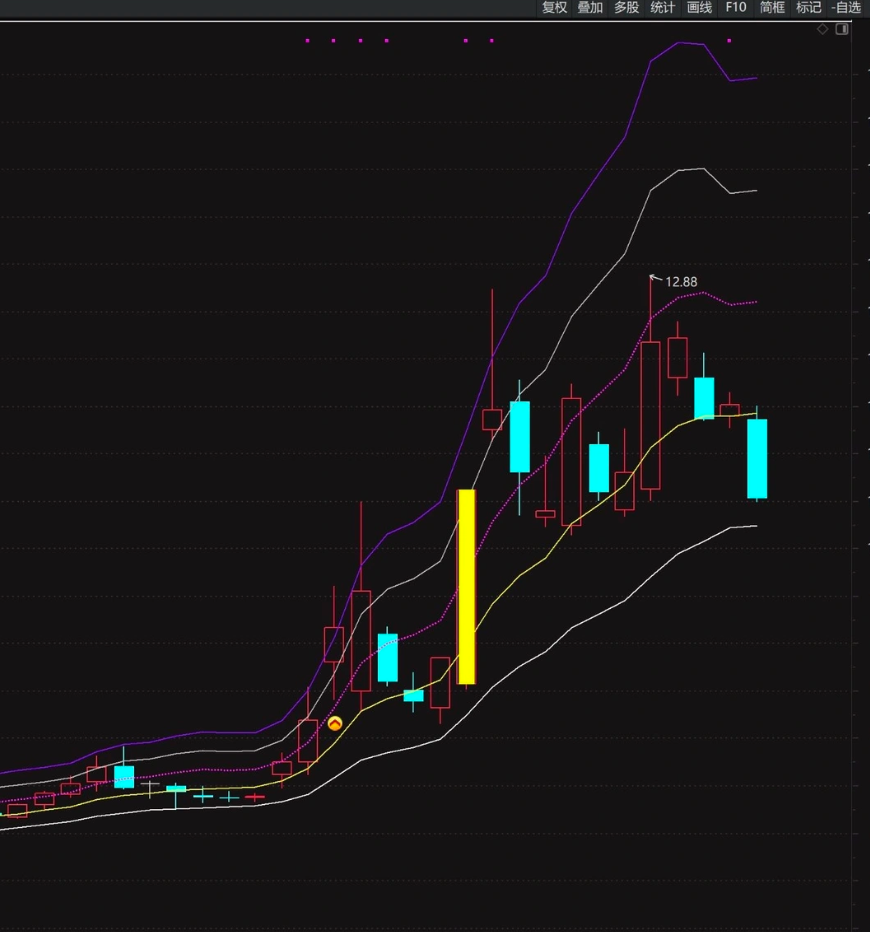Toggle the side panel icon at chart corner
Image resolution: width=870 pixels, height=932 pixels.
tap(842, 29)
